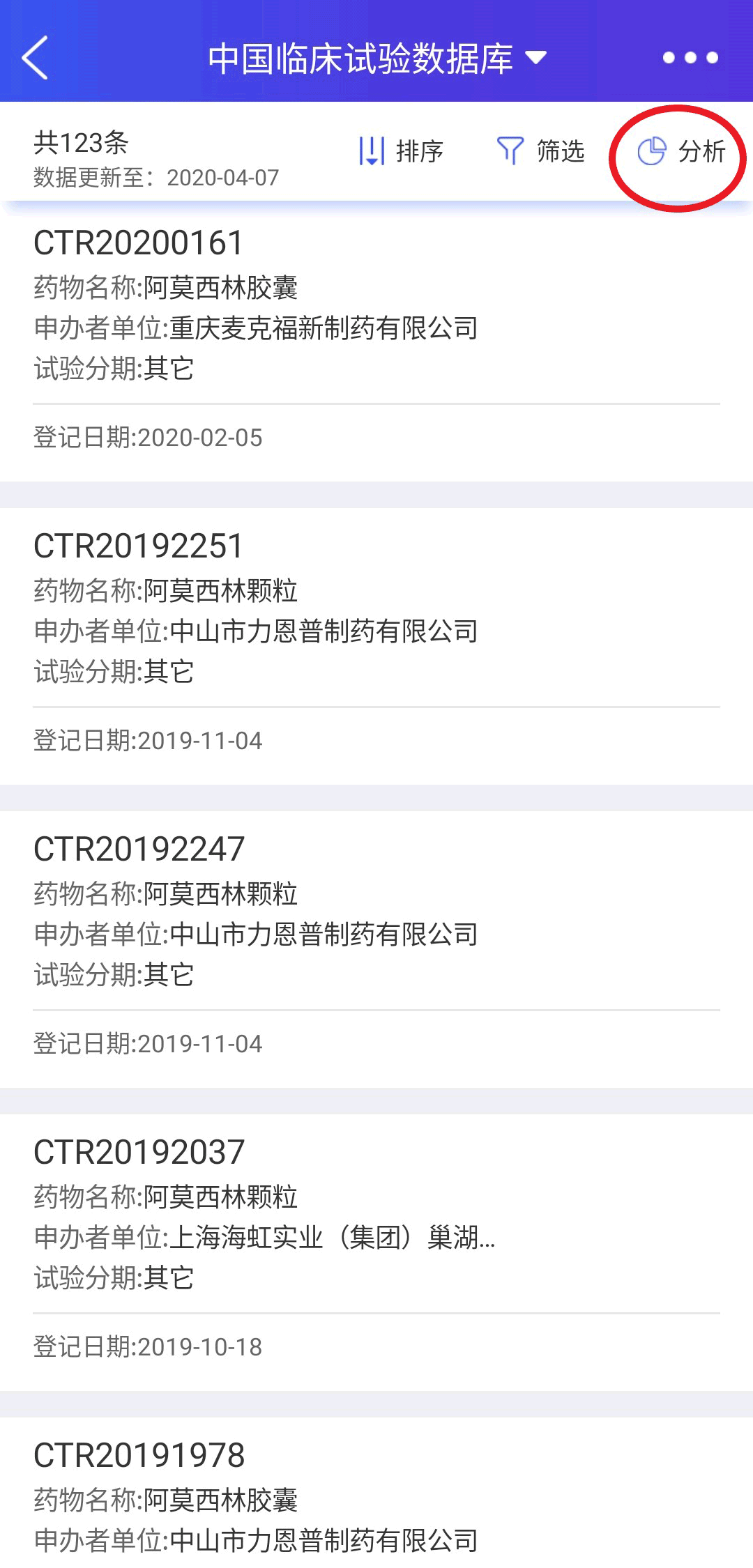Open the 筛选 filter panel

[x=540, y=151]
